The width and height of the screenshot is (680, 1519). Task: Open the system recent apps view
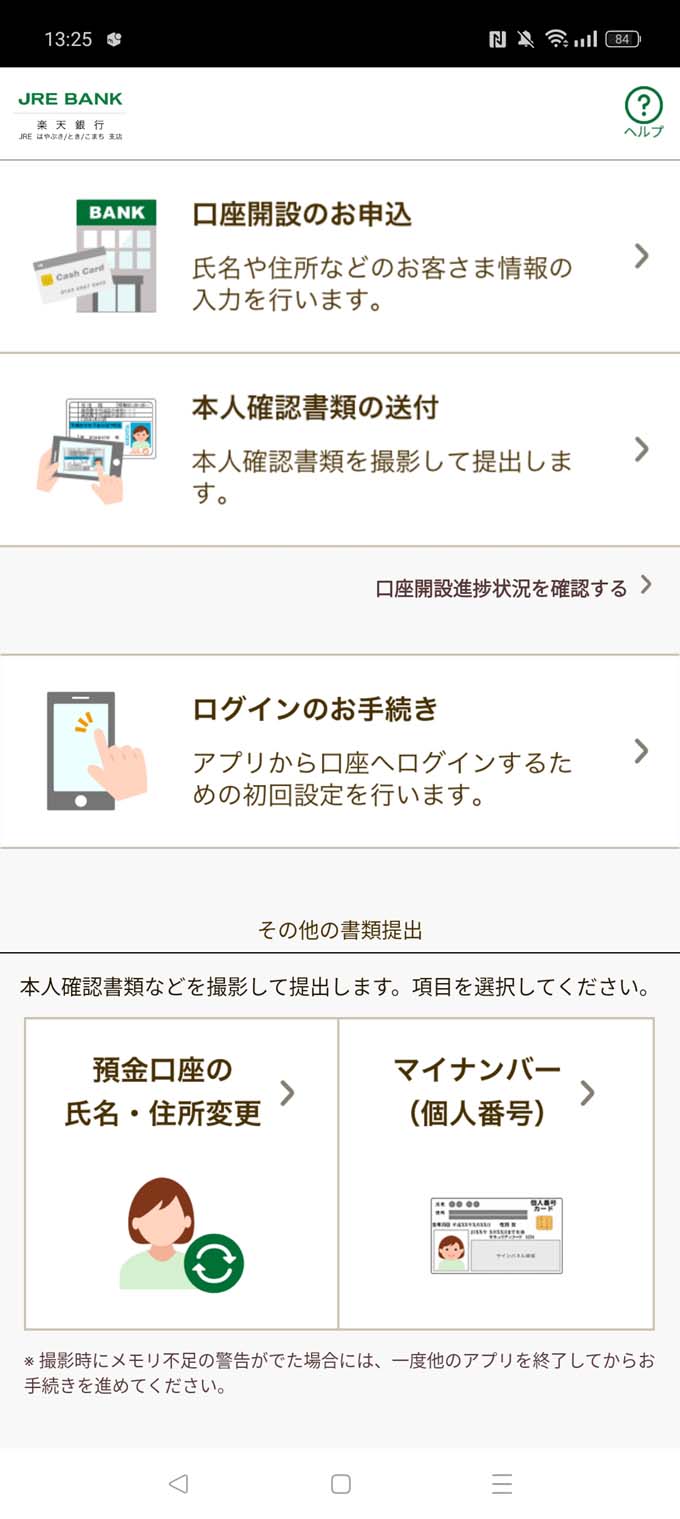(502, 1484)
